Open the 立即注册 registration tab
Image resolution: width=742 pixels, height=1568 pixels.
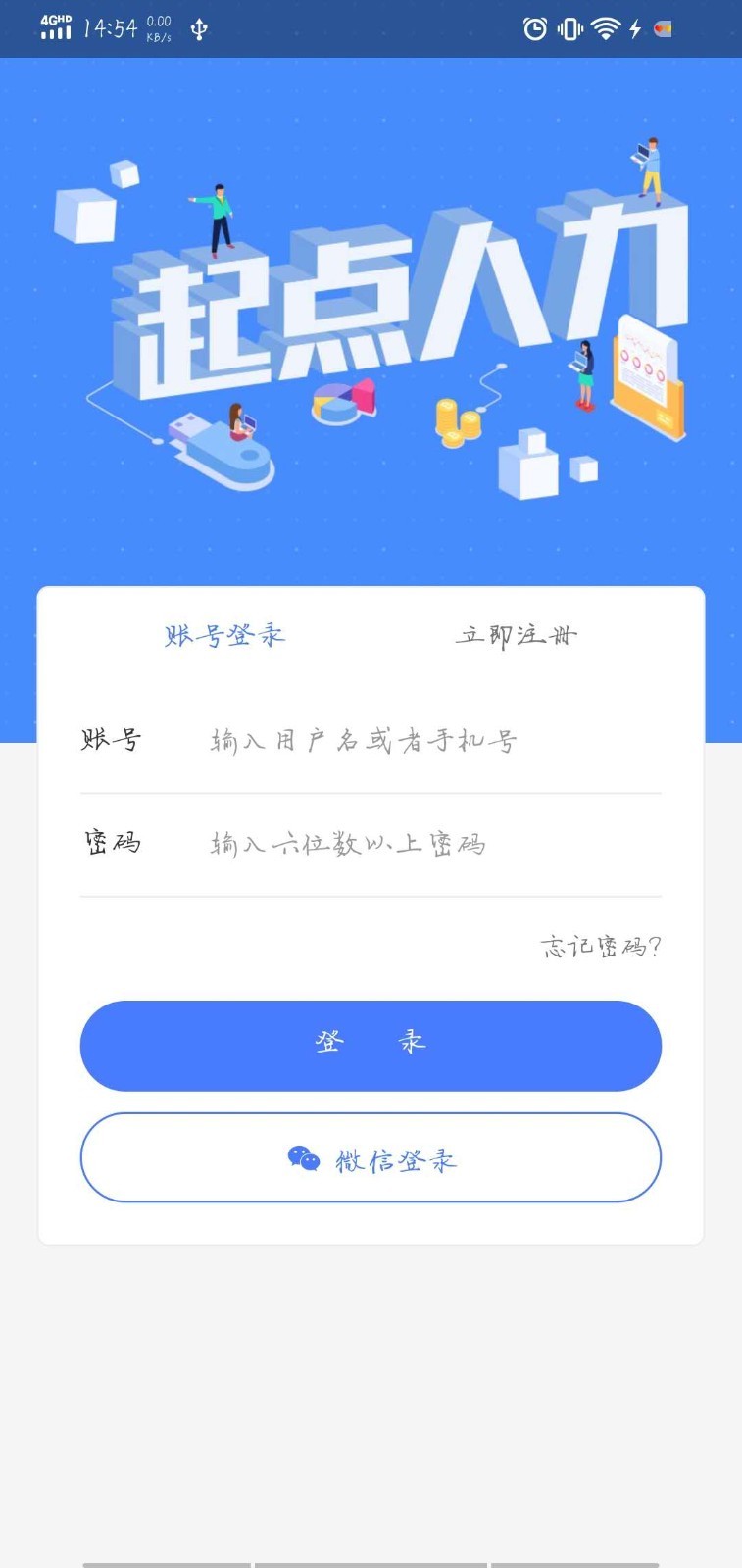(x=518, y=635)
